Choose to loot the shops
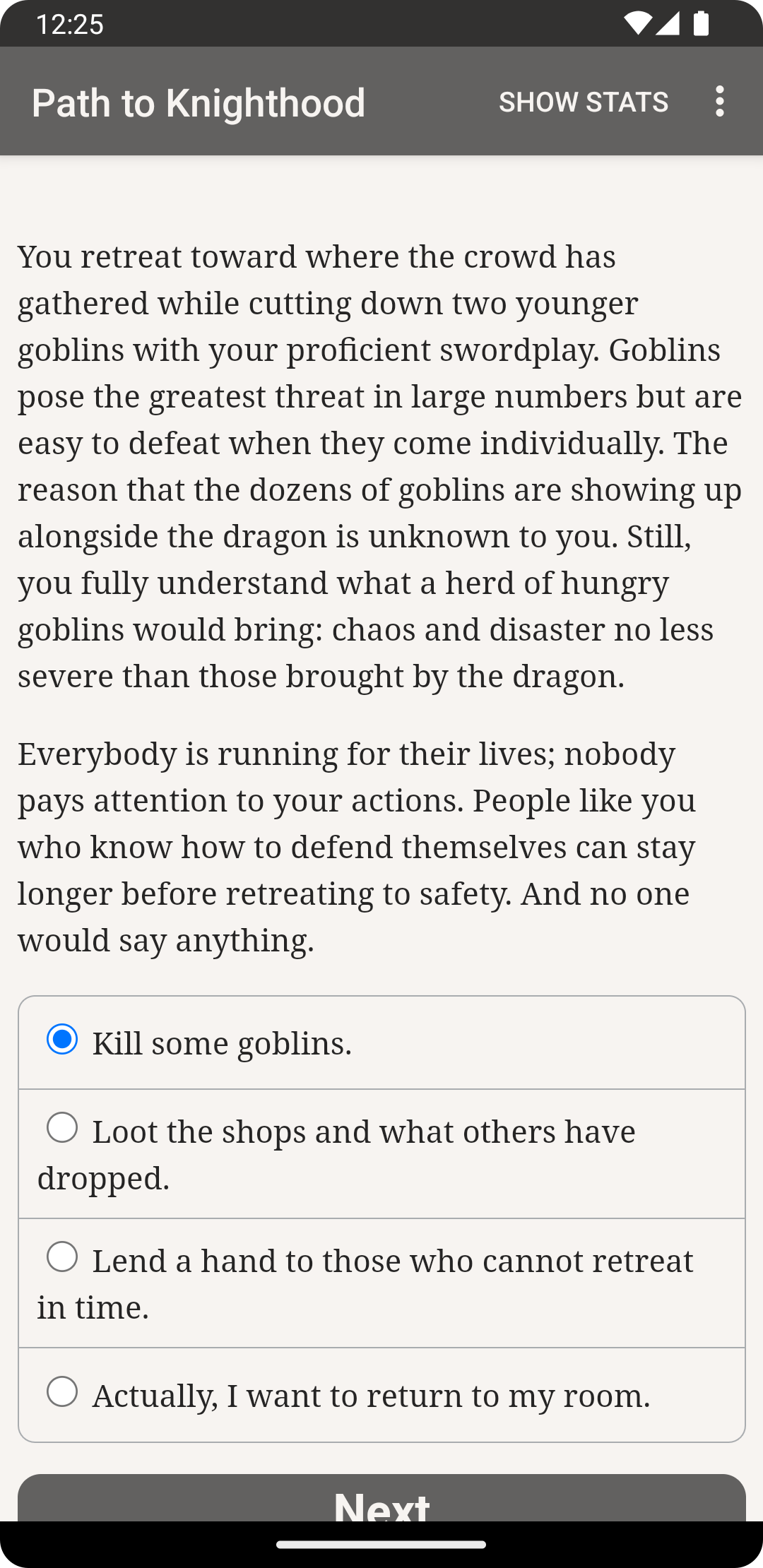This screenshot has width=763, height=1568. click(x=62, y=1127)
